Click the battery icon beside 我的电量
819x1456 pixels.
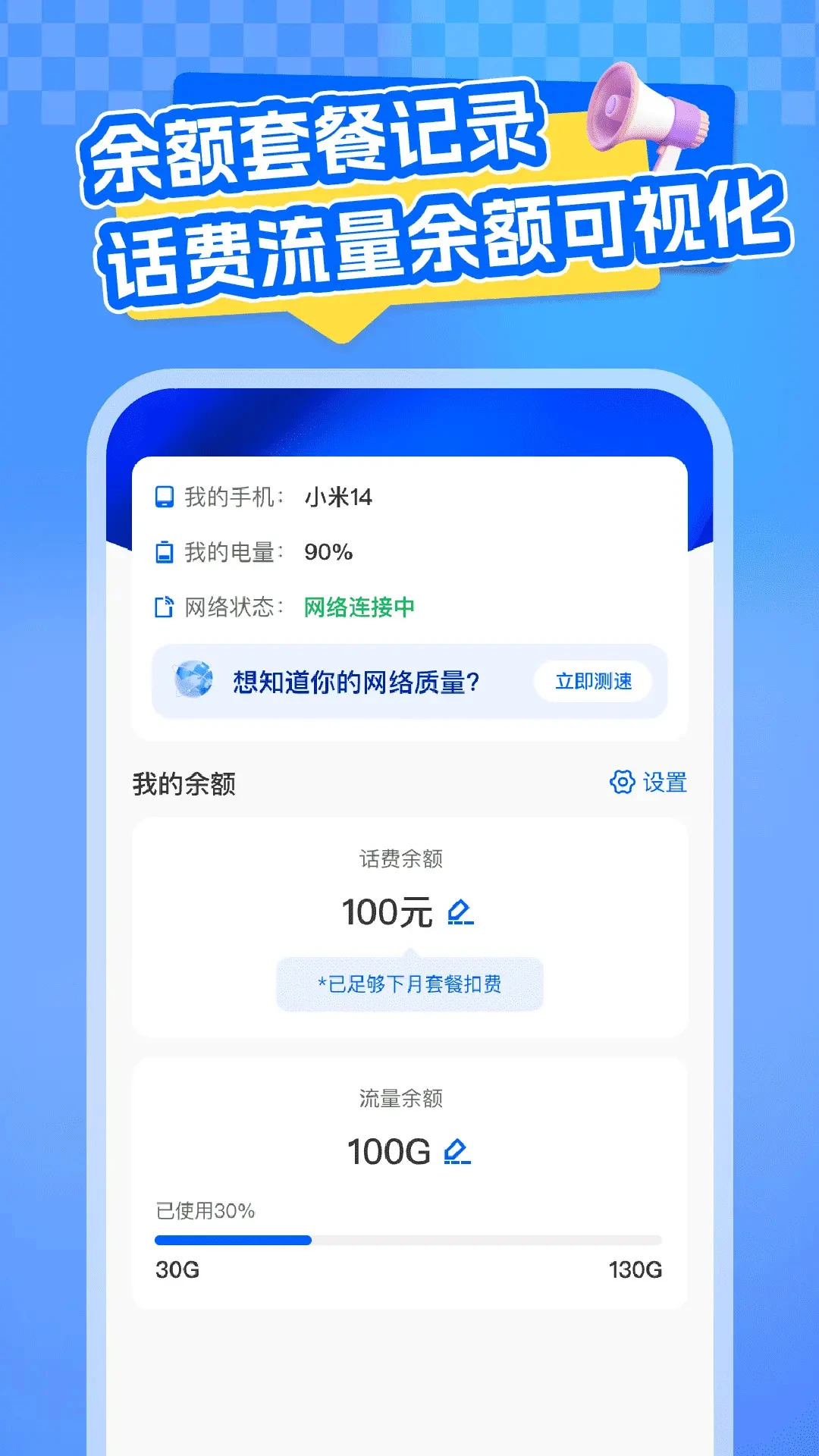[x=164, y=552]
